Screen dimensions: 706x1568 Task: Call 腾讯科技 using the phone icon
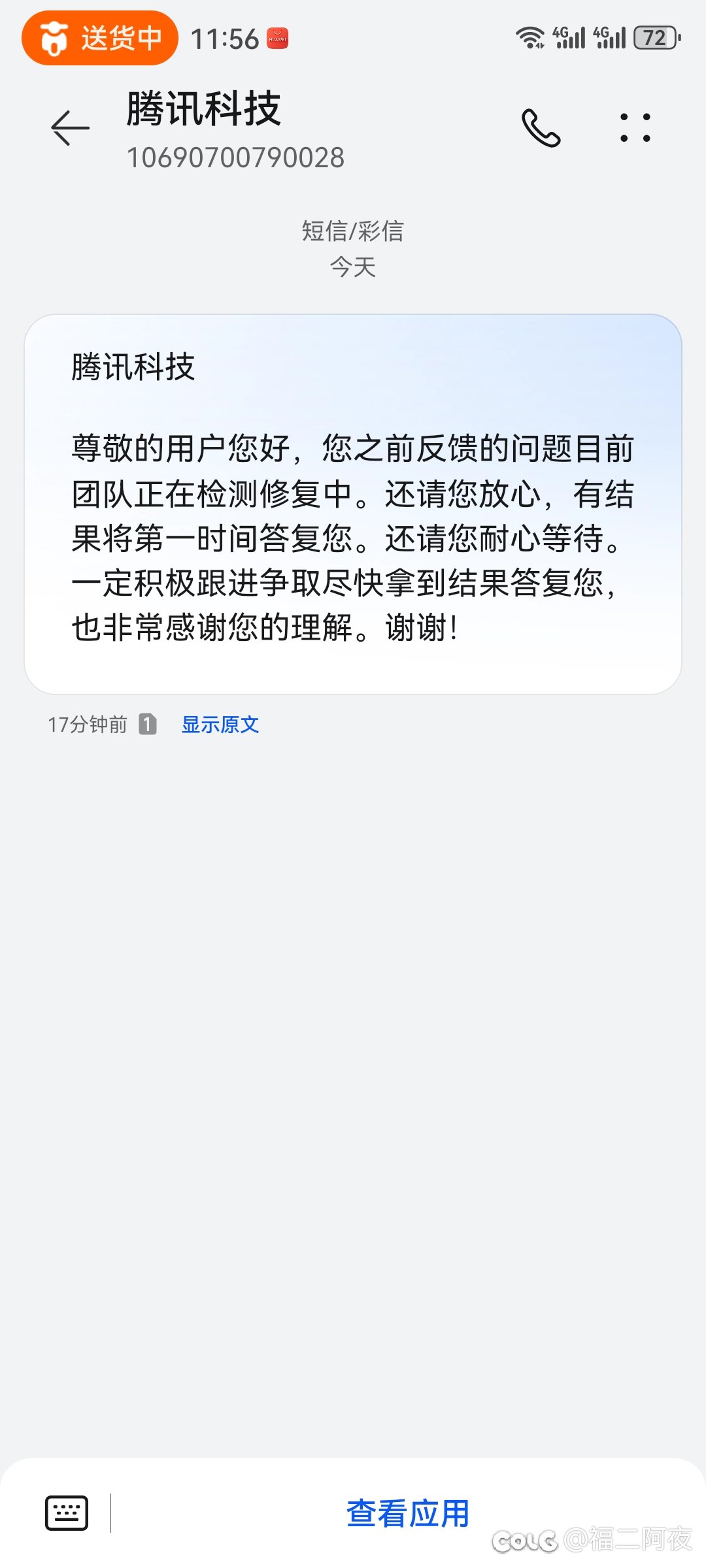(x=541, y=127)
